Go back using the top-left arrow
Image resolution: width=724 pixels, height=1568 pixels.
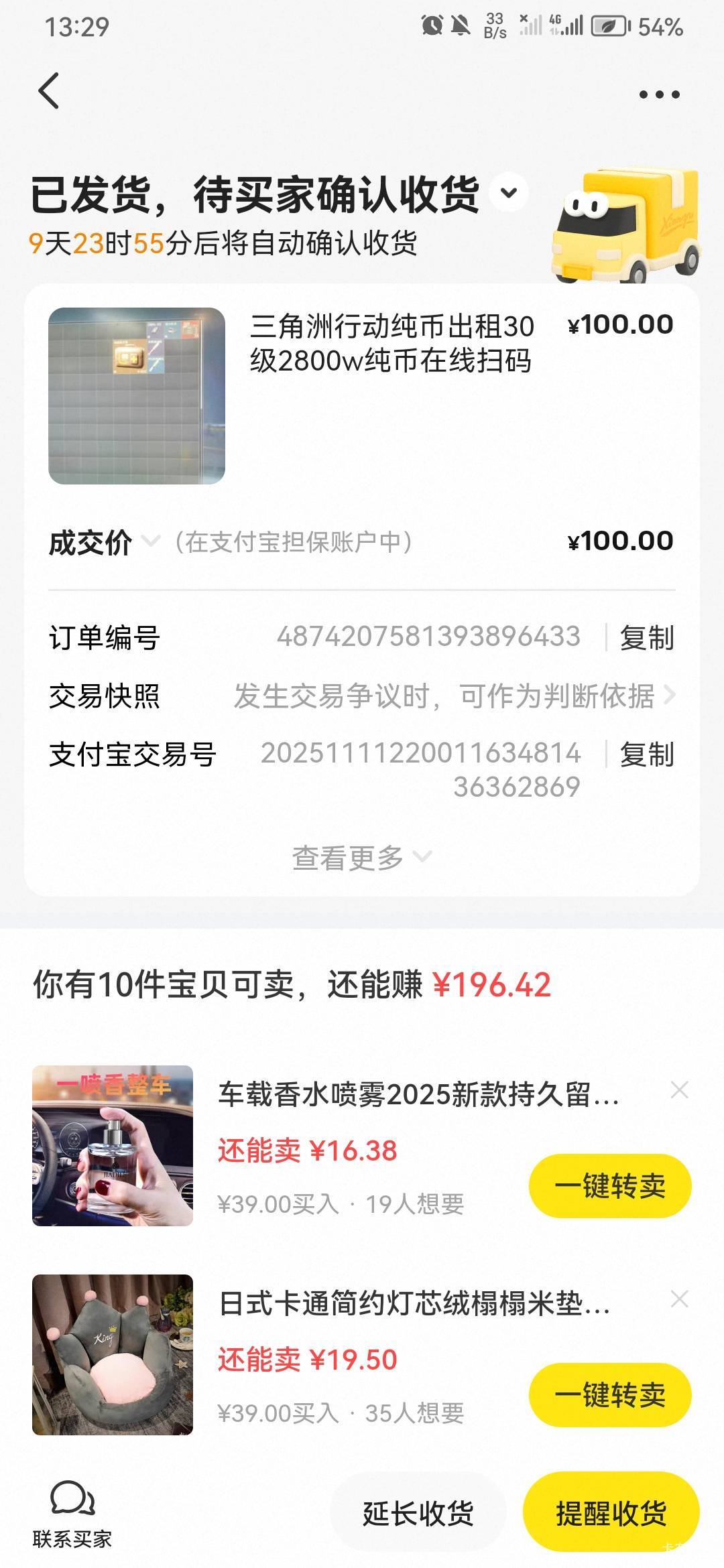[x=49, y=91]
